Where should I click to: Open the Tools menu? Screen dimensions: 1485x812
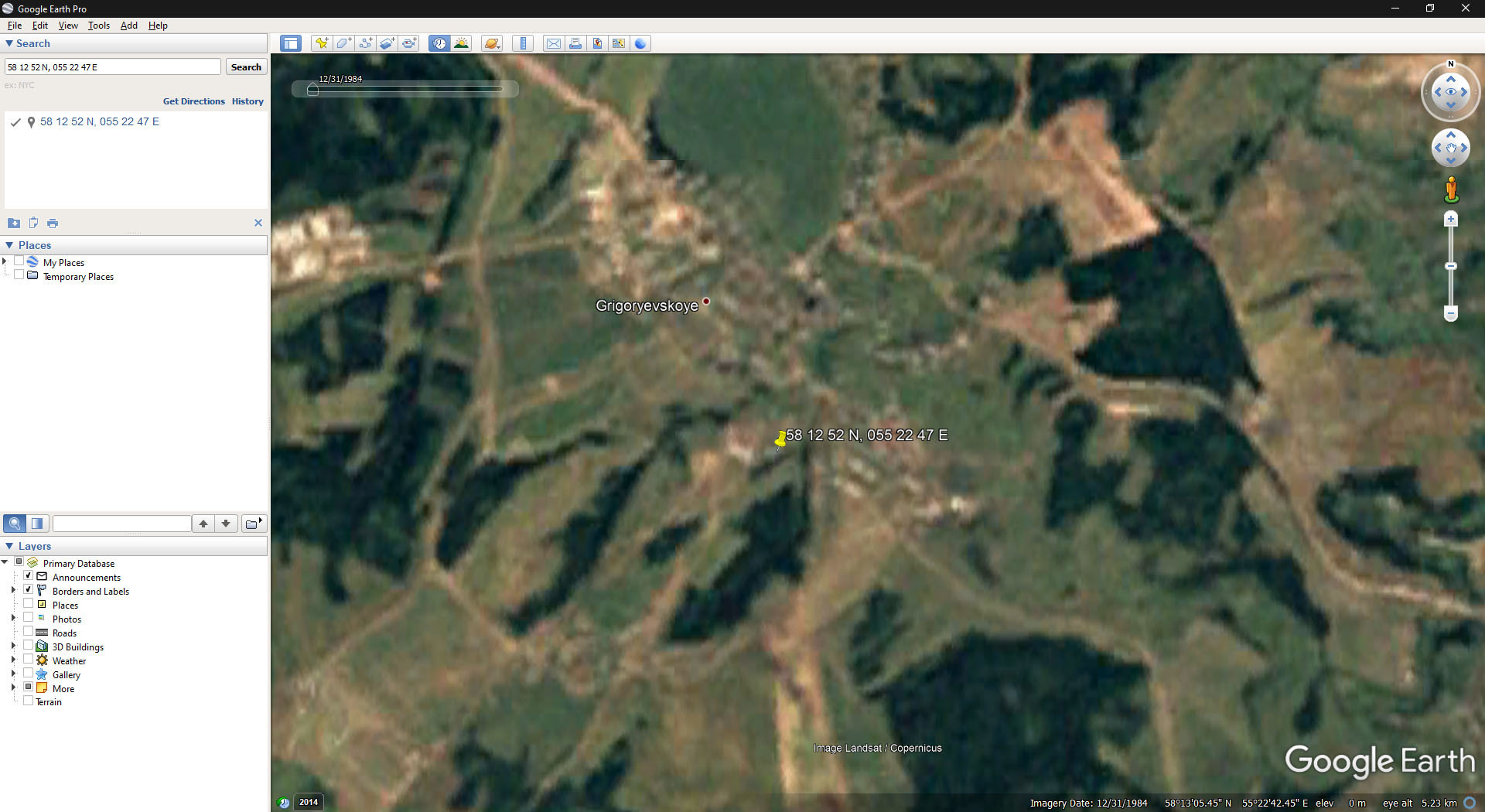tap(98, 26)
